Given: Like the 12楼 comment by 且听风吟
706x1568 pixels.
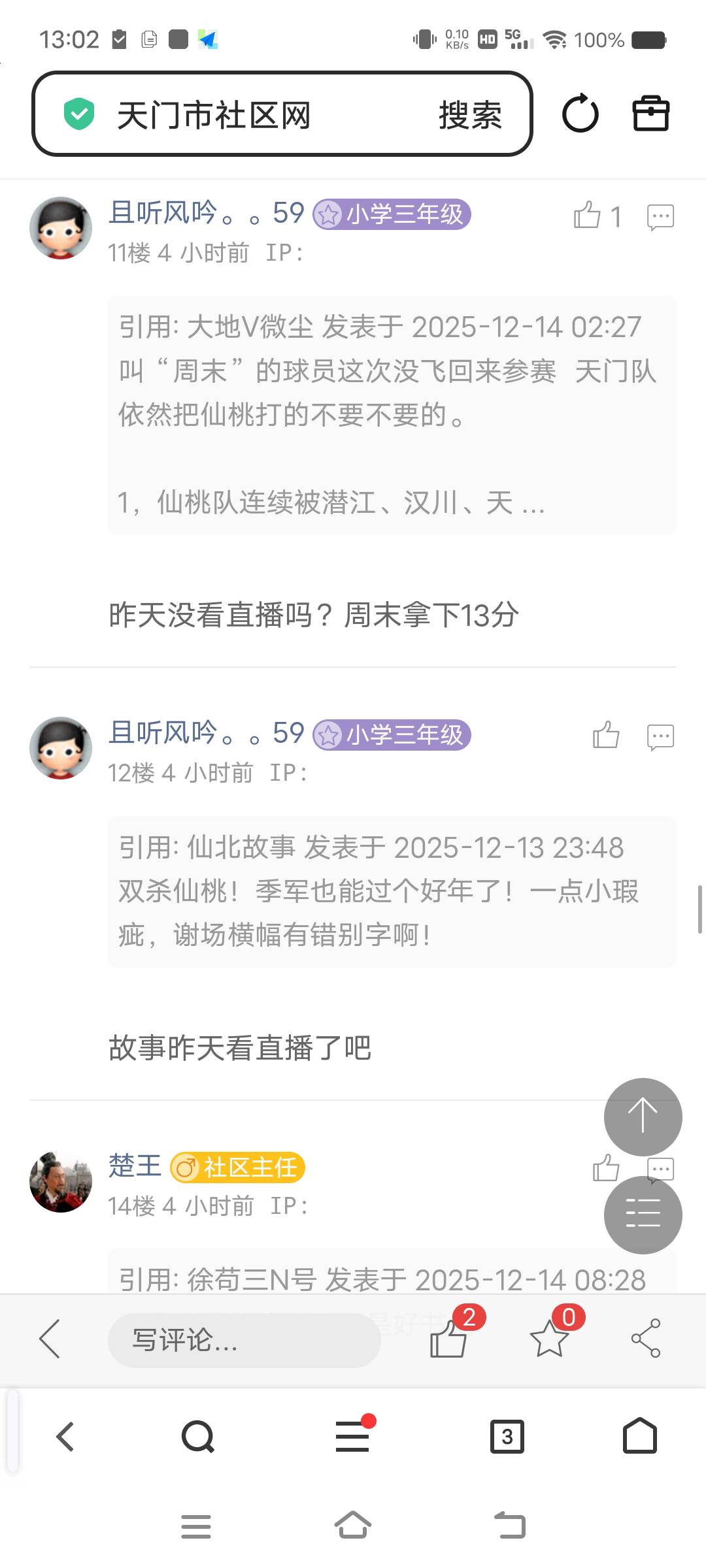Looking at the screenshot, I should pos(606,736).
